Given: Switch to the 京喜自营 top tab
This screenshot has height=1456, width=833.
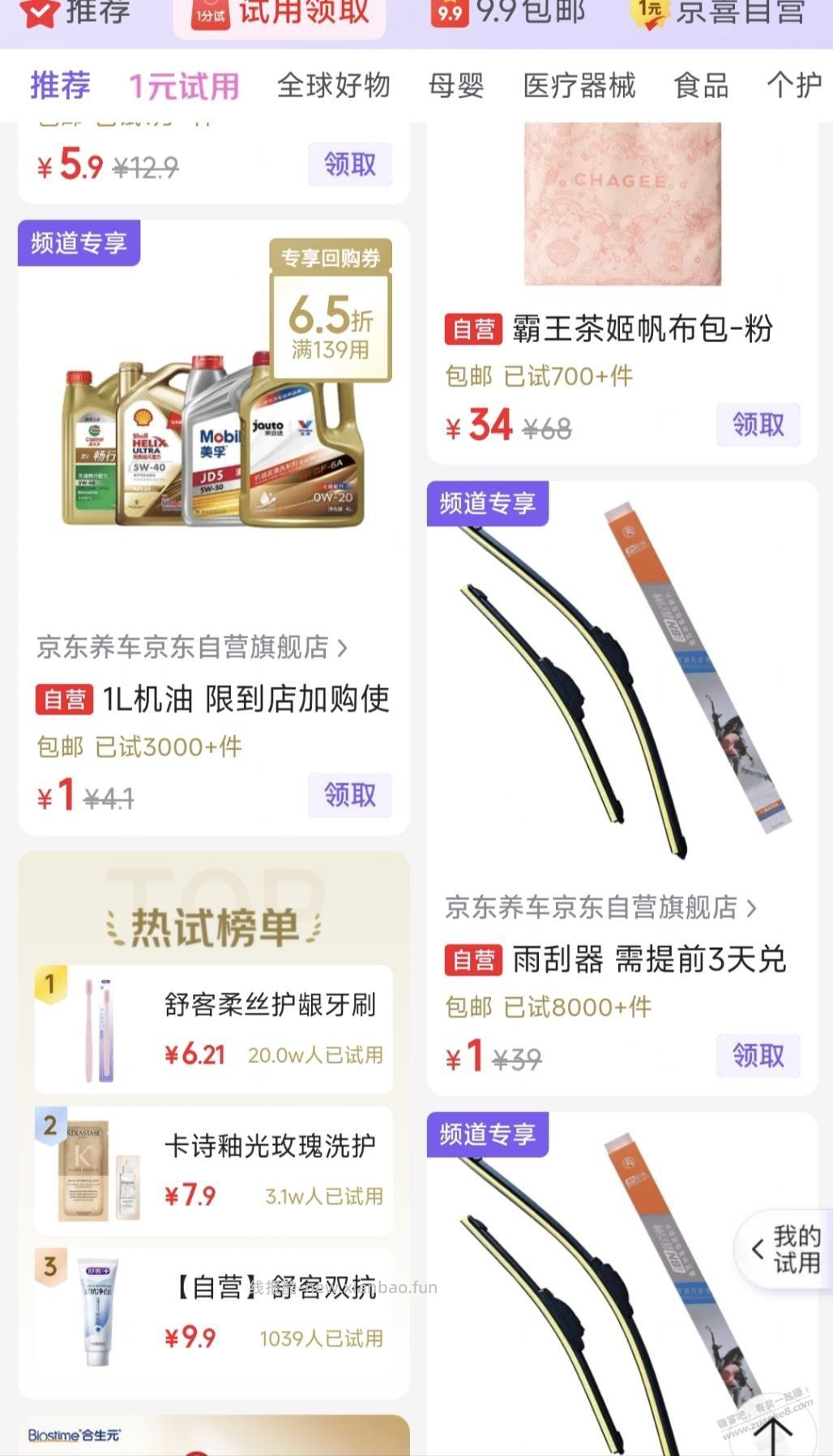Looking at the screenshot, I should [x=718, y=13].
